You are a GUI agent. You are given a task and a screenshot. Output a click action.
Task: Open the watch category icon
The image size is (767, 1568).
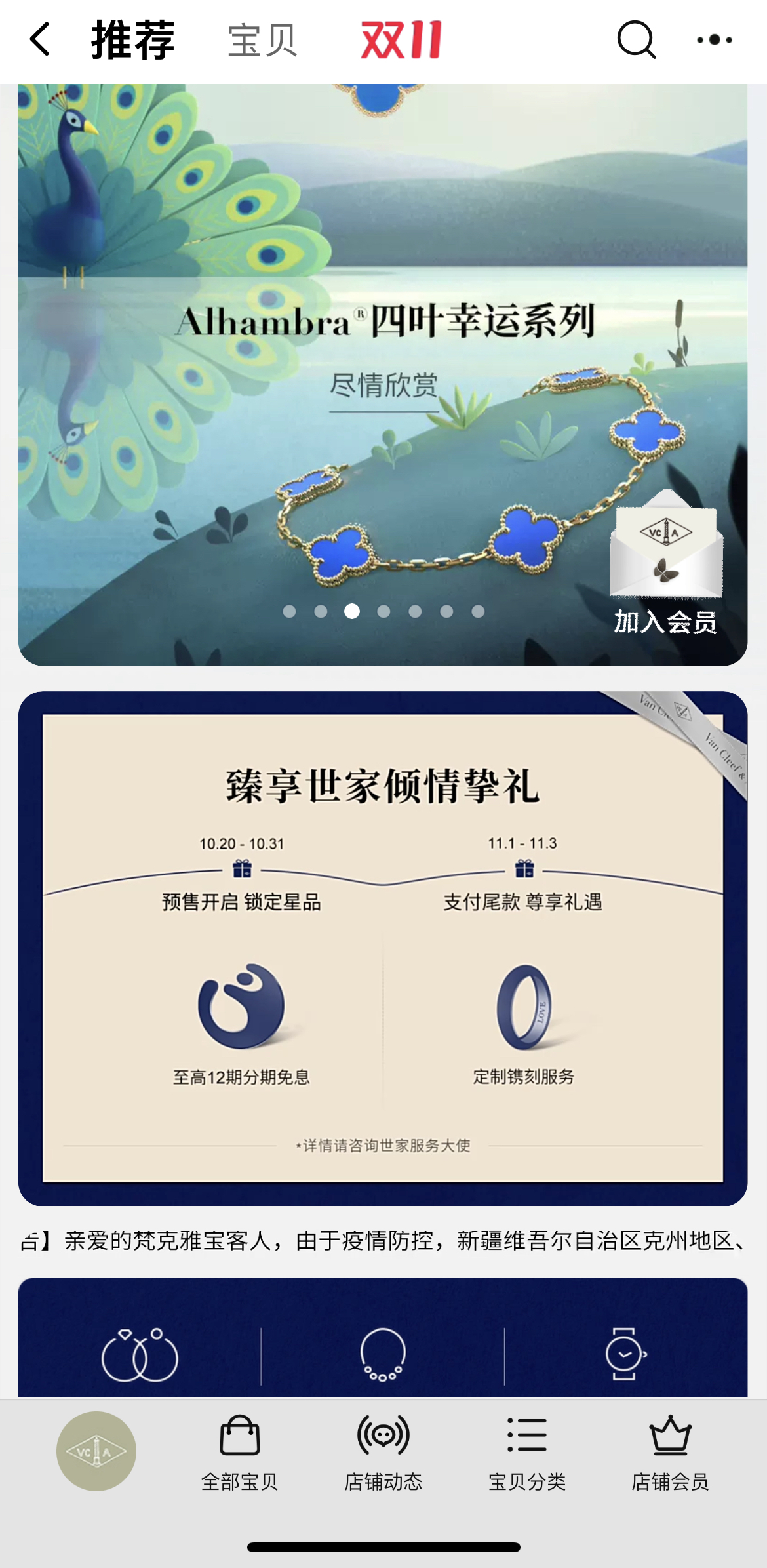[x=625, y=1355]
